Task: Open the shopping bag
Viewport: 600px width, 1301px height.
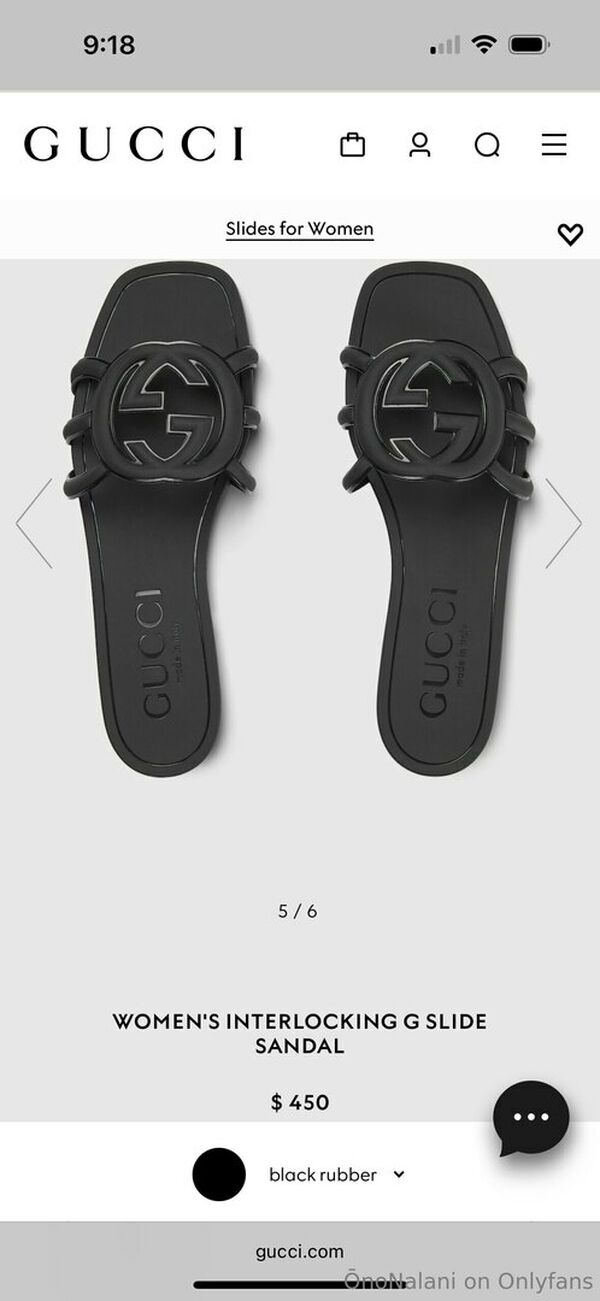Action: coord(352,145)
